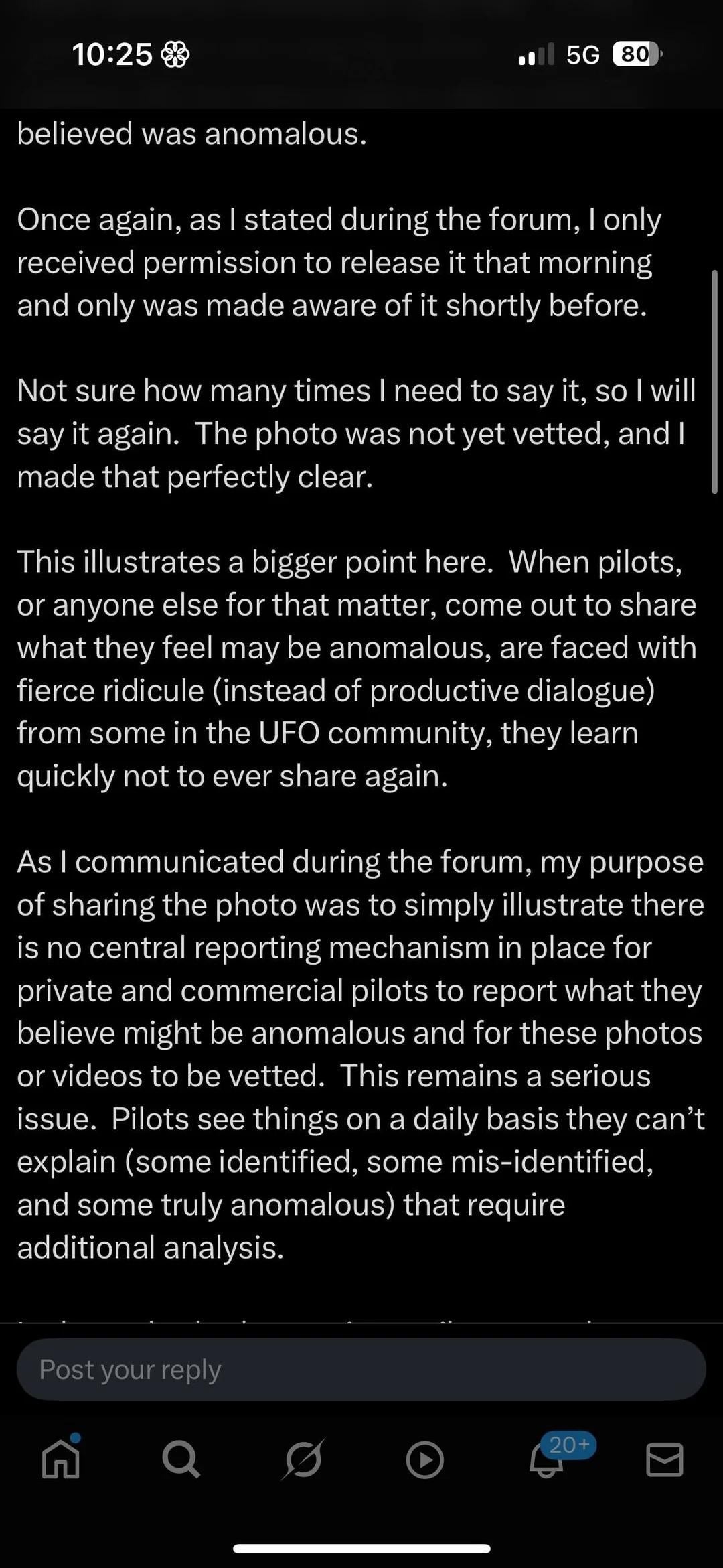Switch to the video play tab
723x1568 pixels.
pos(424,1459)
